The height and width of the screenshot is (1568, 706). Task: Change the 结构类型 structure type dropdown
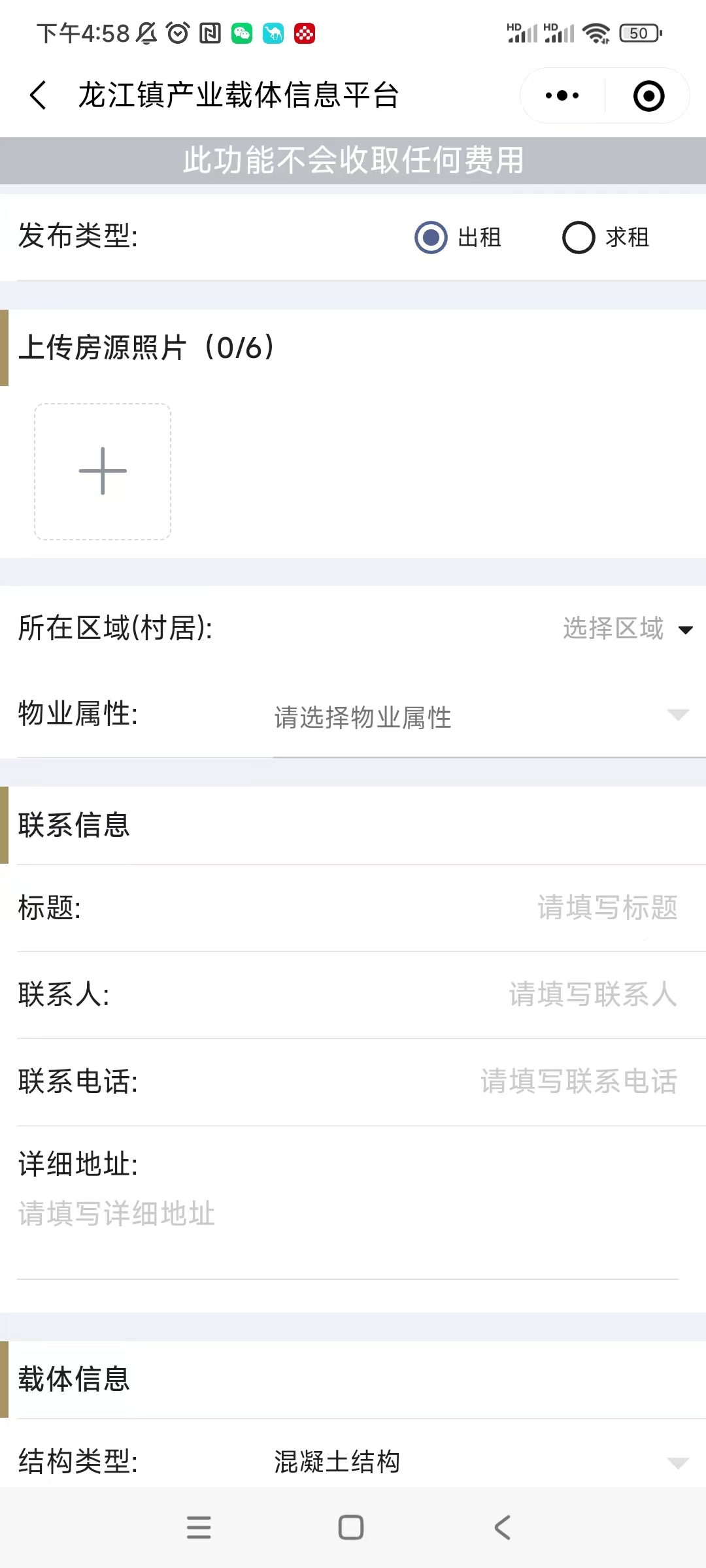tap(482, 1461)
